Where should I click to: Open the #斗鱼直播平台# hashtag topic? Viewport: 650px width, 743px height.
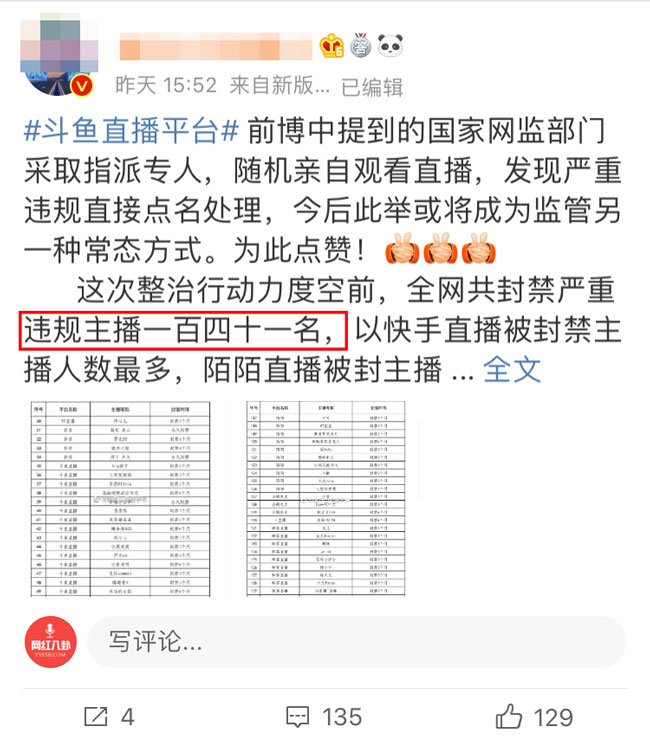131,132
